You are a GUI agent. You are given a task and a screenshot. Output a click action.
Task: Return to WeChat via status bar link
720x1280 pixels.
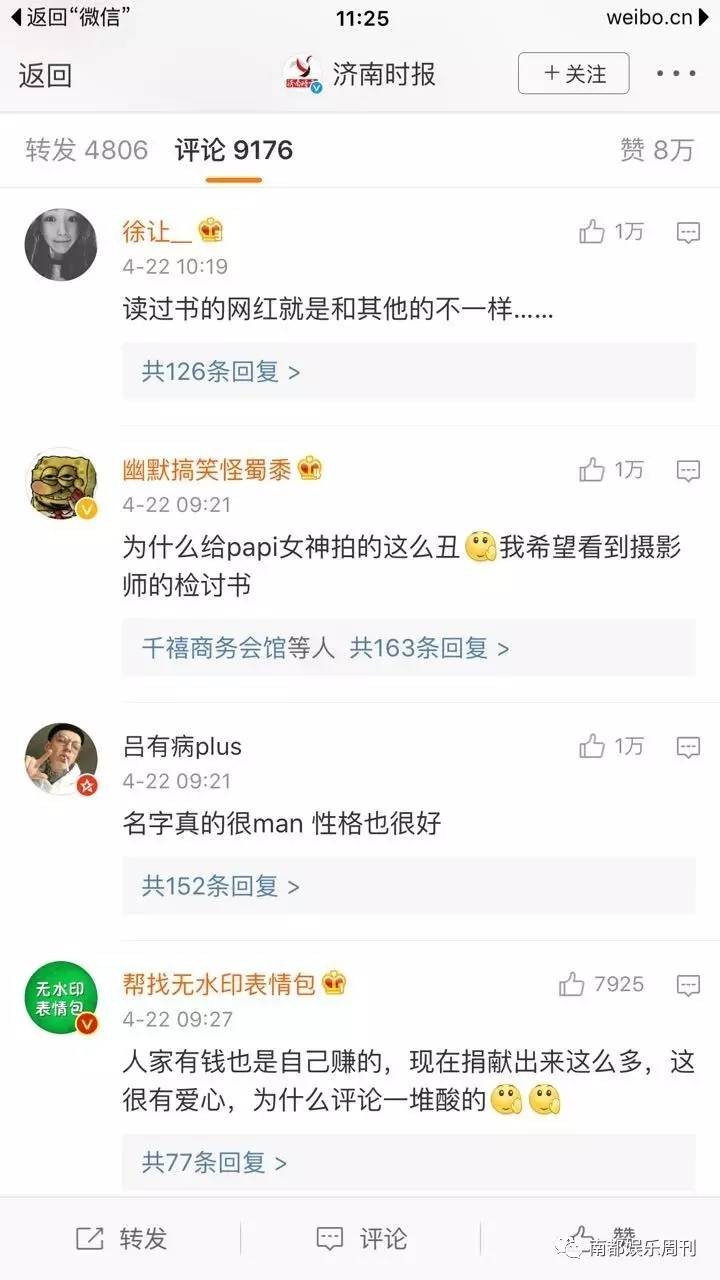click(x=71, y=18)
